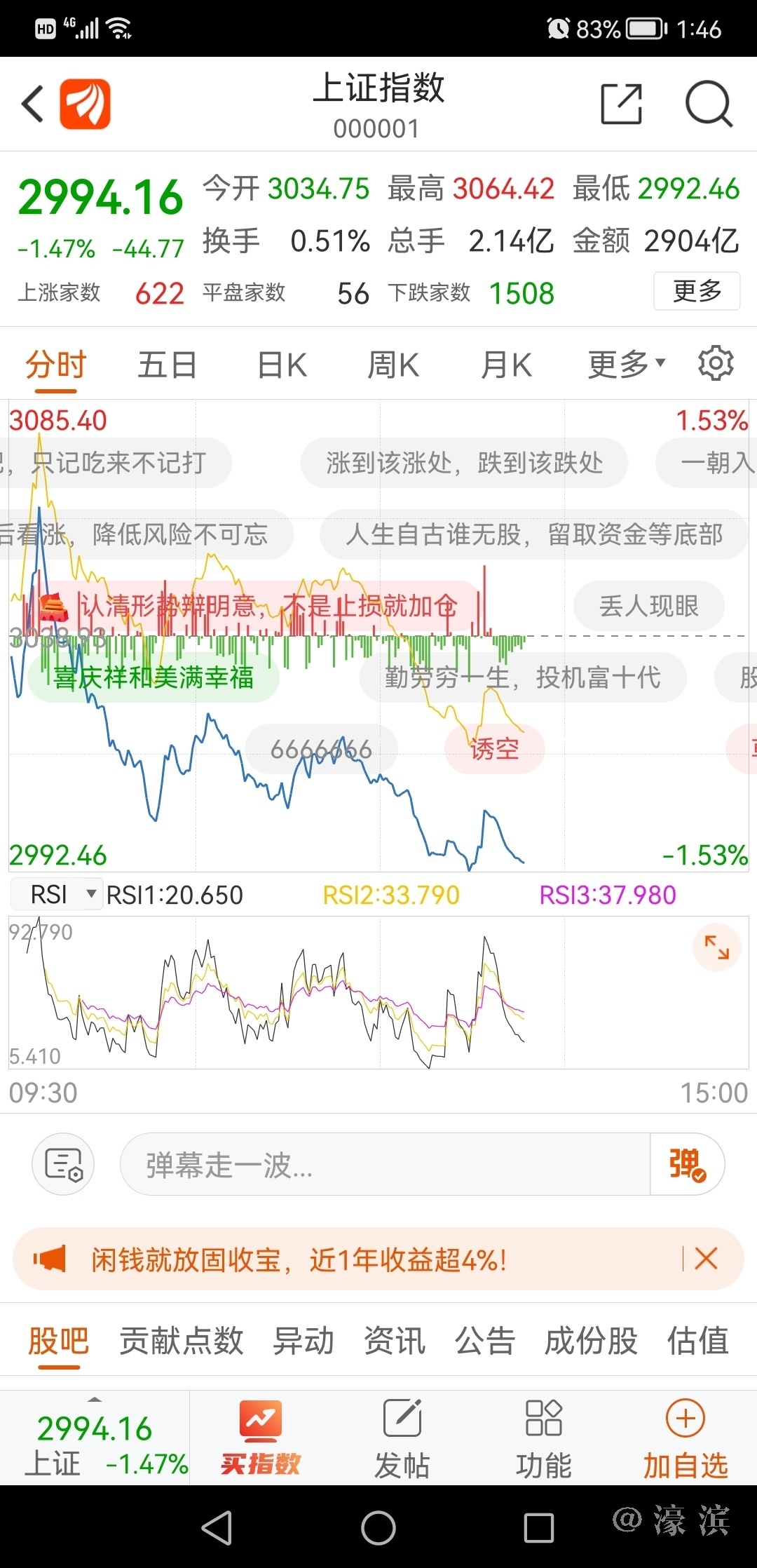
Task: Open danmaku settings icon
Action: 63,1165
